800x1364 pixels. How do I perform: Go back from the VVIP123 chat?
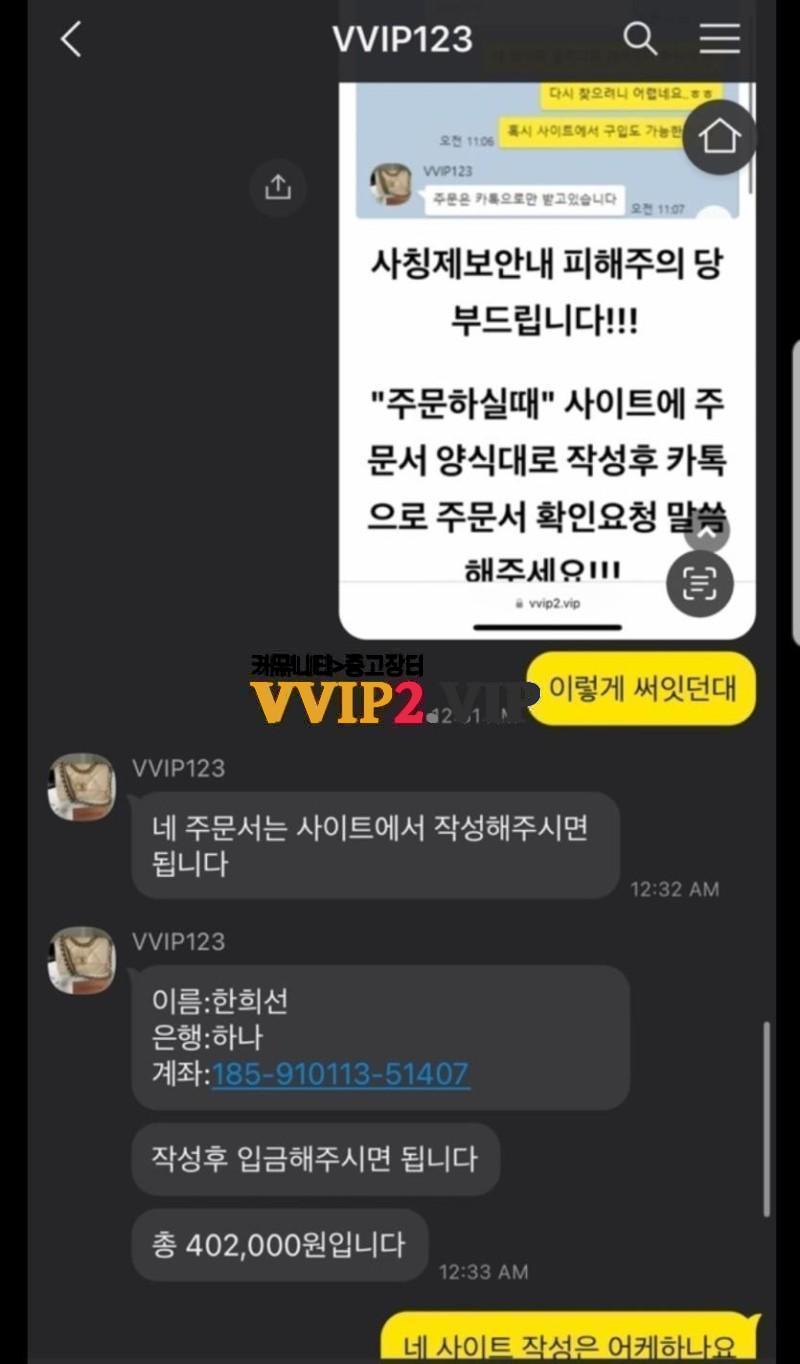click(70, 40)
